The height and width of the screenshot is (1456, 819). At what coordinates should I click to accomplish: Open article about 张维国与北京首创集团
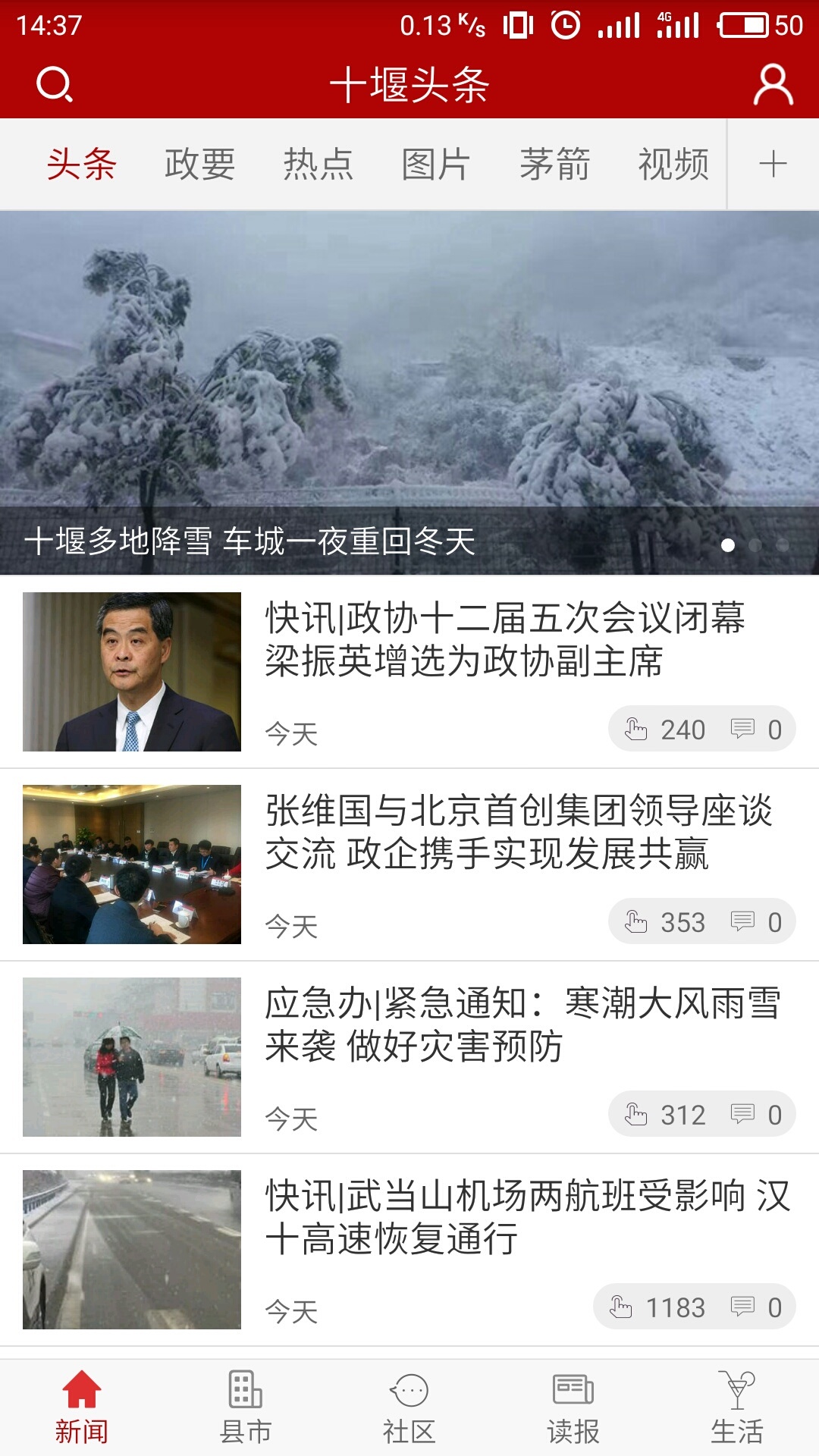point(519,832)
